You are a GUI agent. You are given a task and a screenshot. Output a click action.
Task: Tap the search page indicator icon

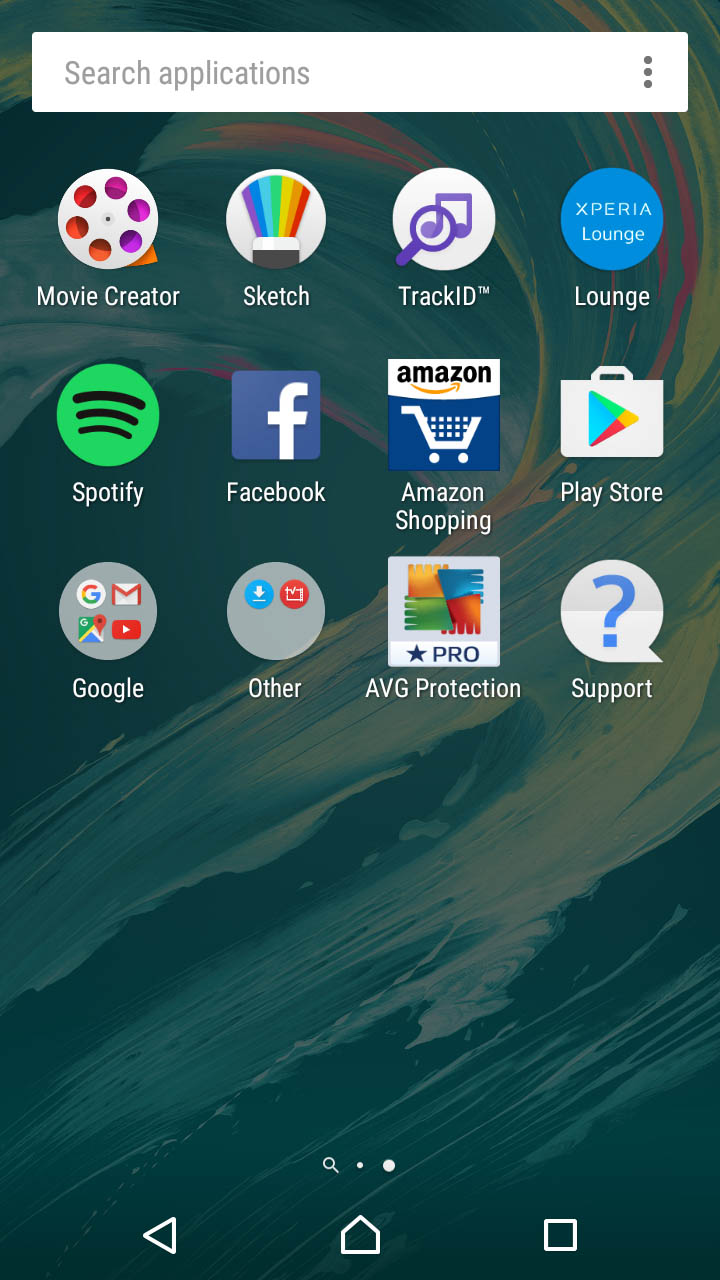[x=330, y=1165]
